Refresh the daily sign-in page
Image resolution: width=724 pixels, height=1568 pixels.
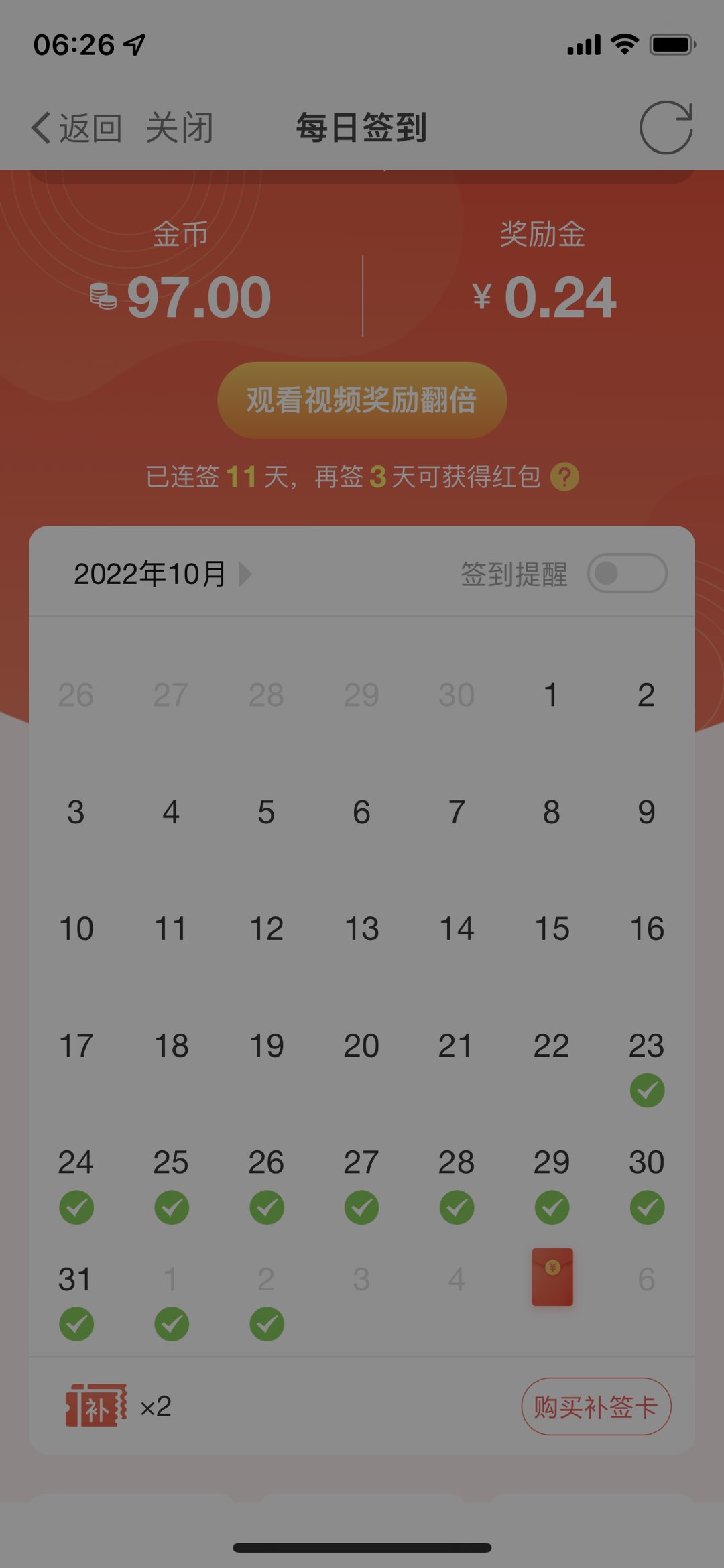pos(665,127)
